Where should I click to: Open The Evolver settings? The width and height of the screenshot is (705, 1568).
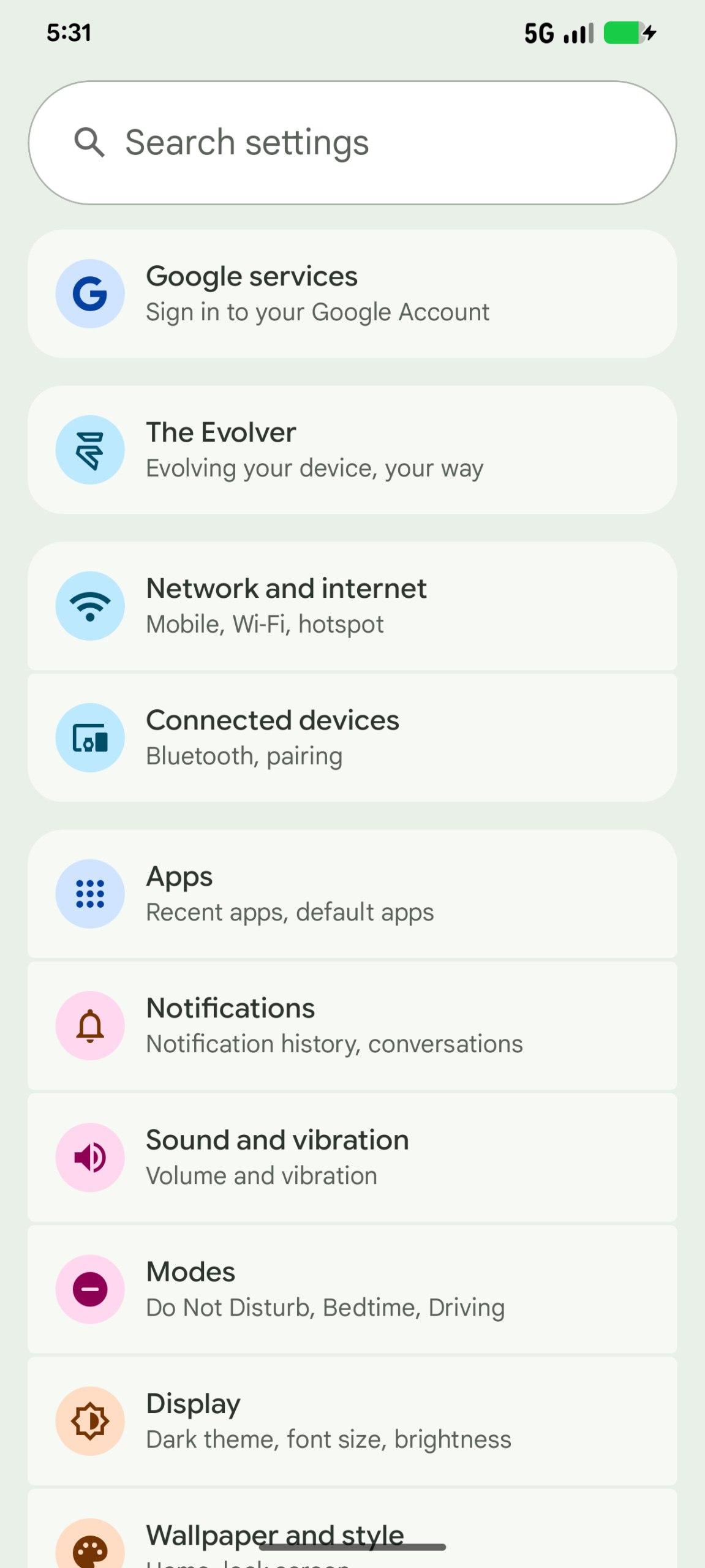click(x=352, y=450)
